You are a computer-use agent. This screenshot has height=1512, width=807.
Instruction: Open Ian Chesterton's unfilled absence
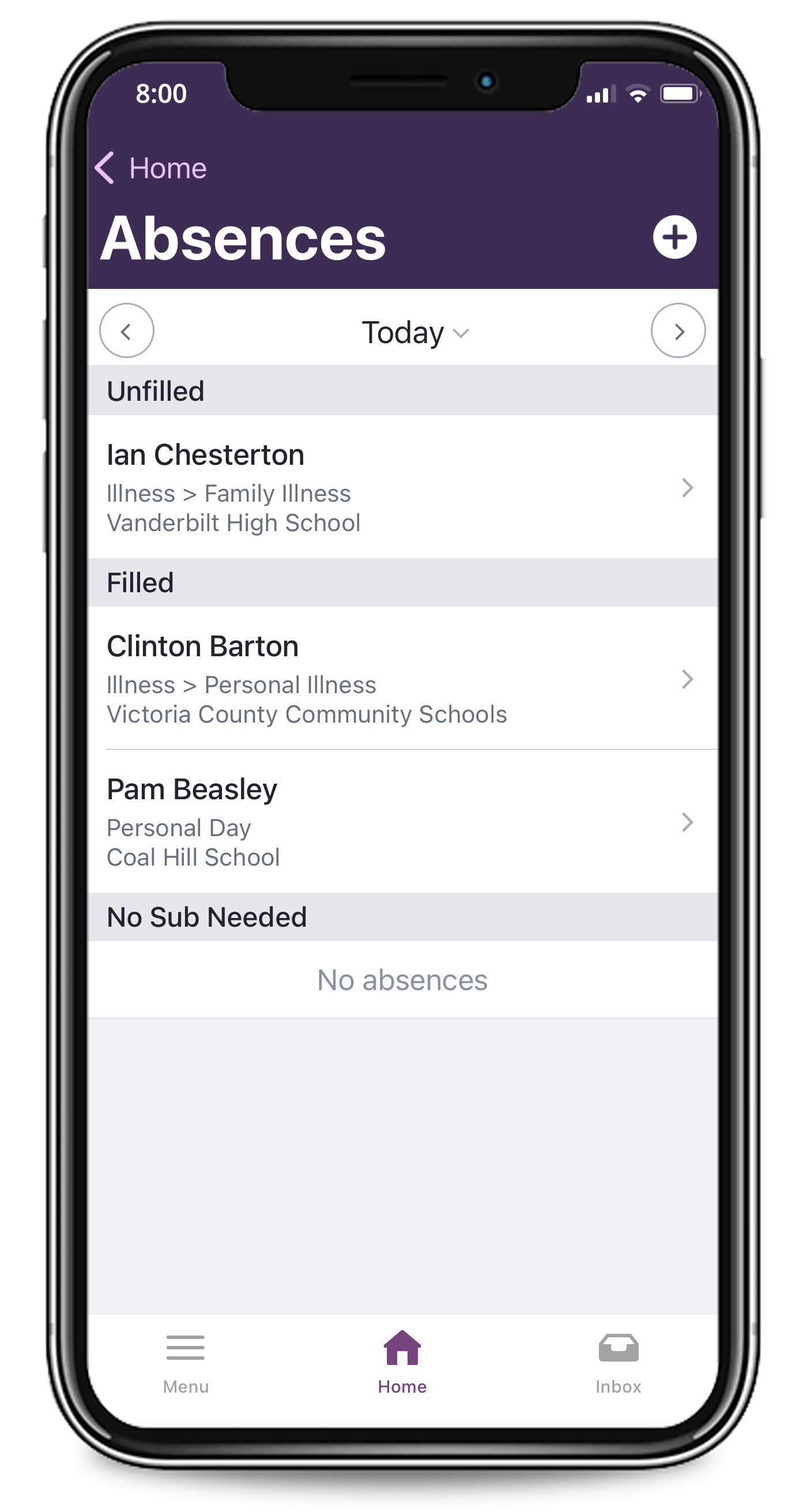[x=402, y=487]
